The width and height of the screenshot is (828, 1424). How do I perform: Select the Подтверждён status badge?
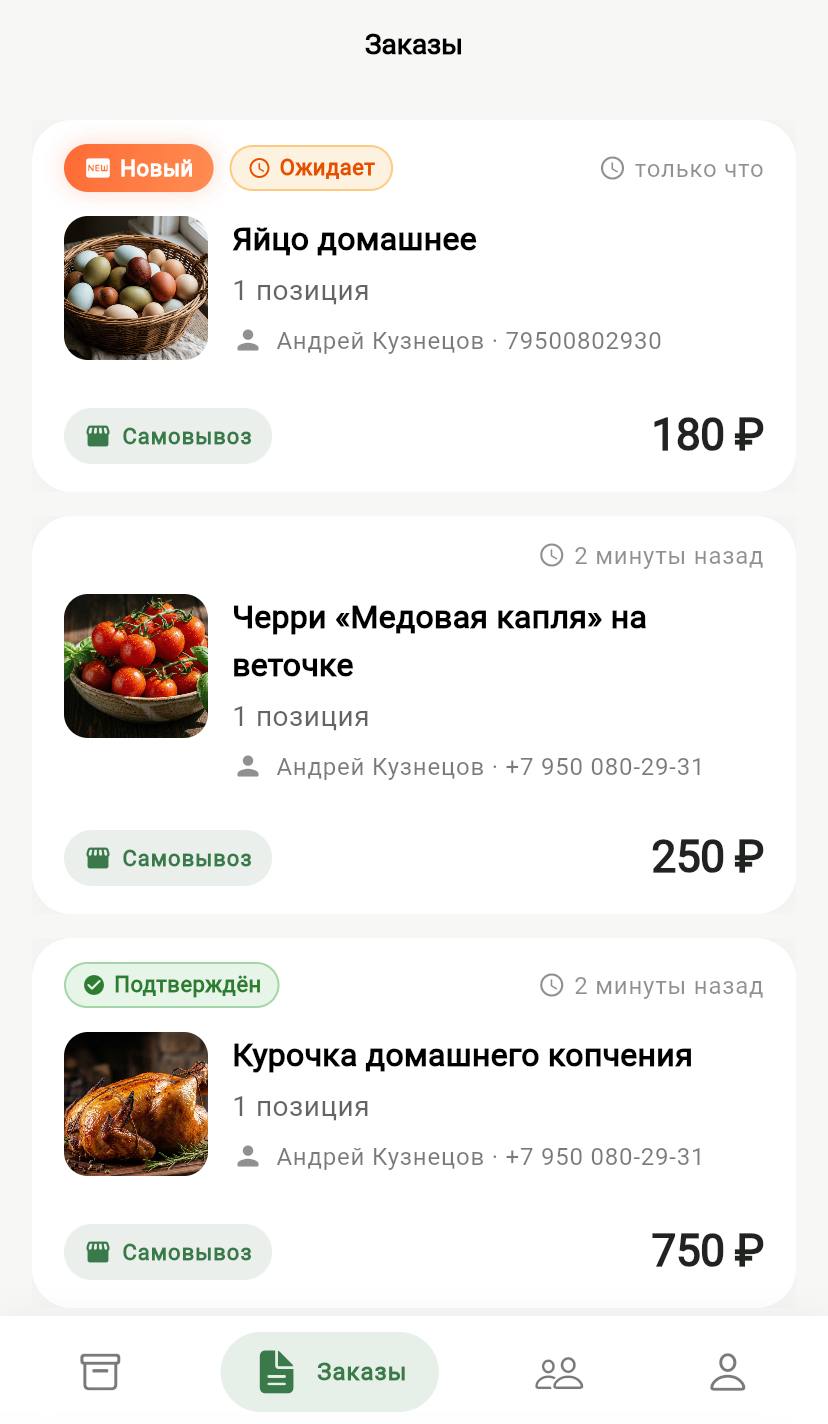pyautogui.click(x=171, y=985)
